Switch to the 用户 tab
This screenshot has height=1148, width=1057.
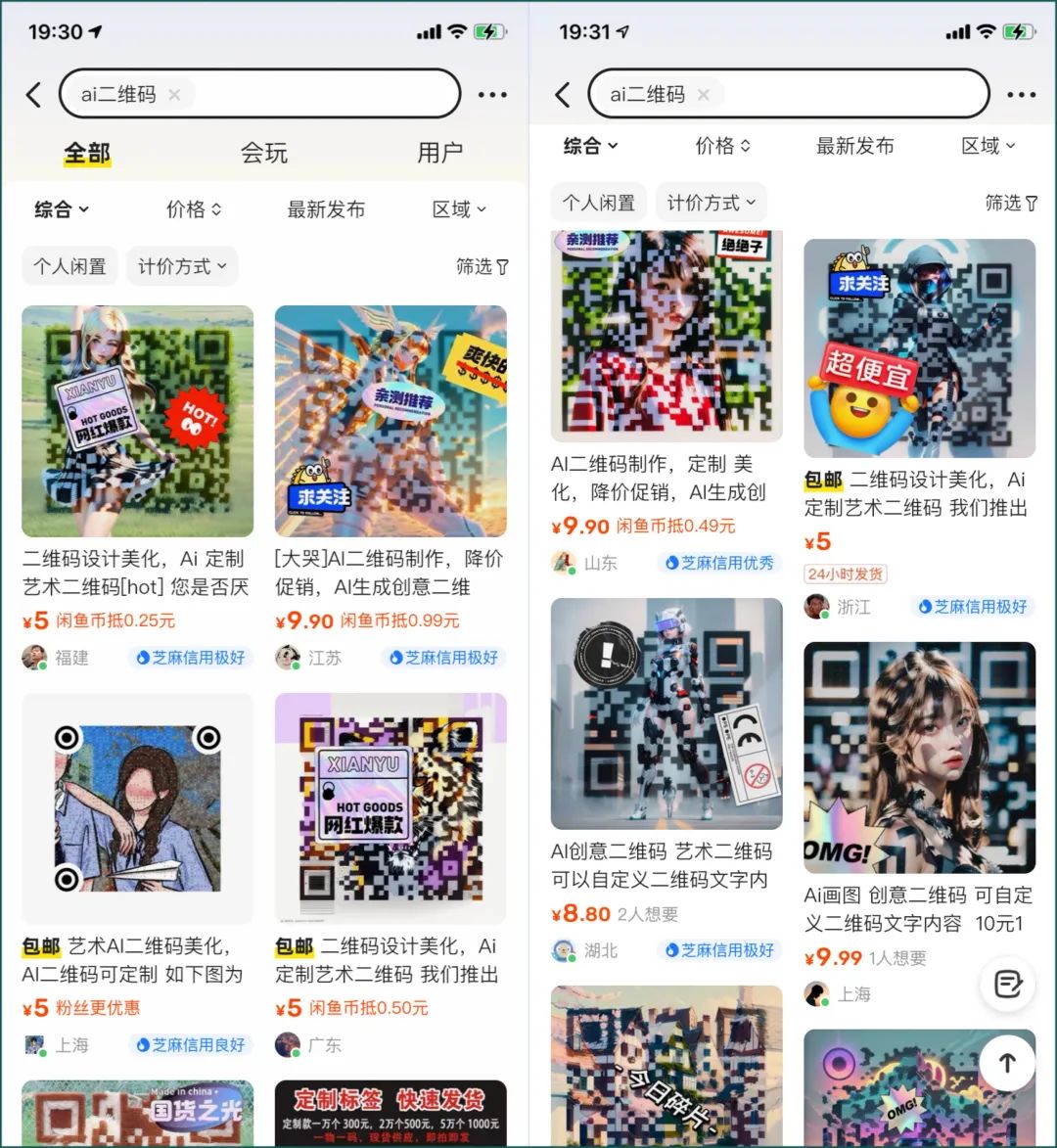tap(438, 153)
